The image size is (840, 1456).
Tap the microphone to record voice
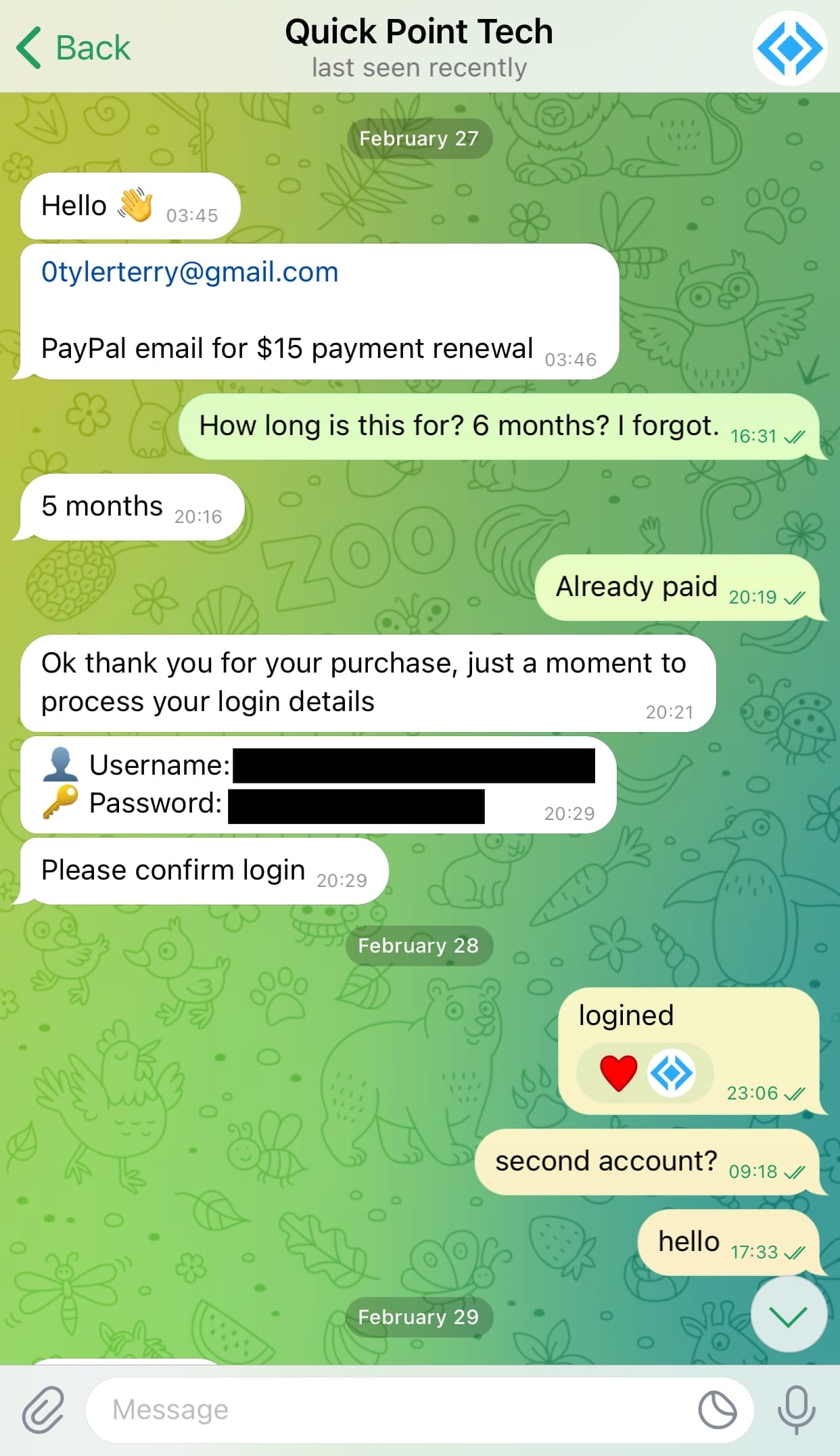click(796, 1410)
